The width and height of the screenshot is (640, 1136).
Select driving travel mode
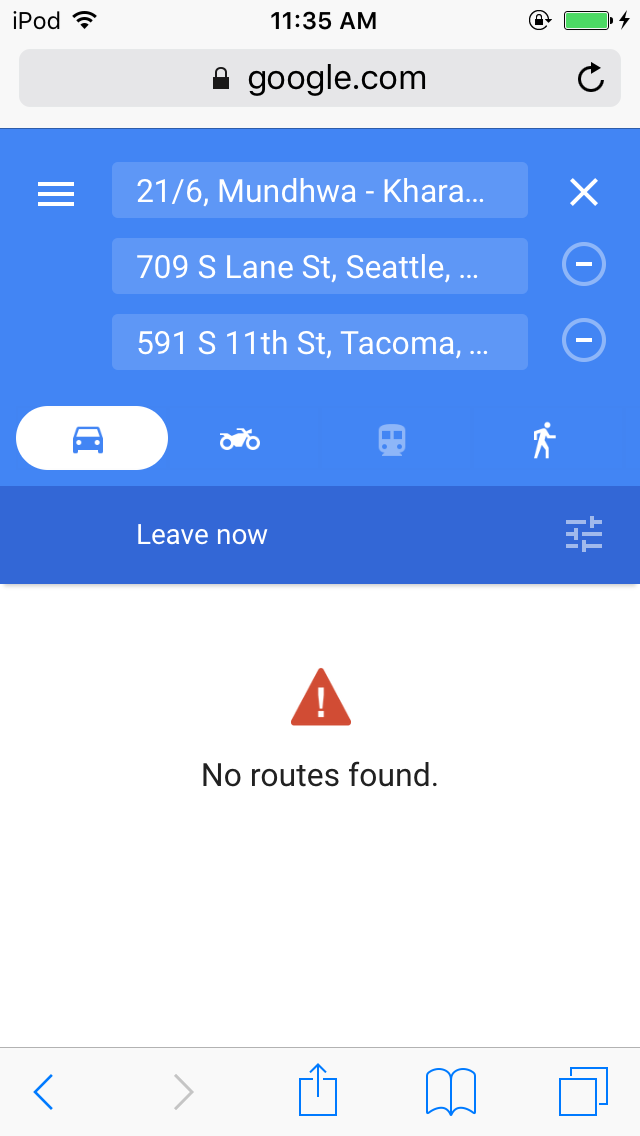tap(91, 438)
